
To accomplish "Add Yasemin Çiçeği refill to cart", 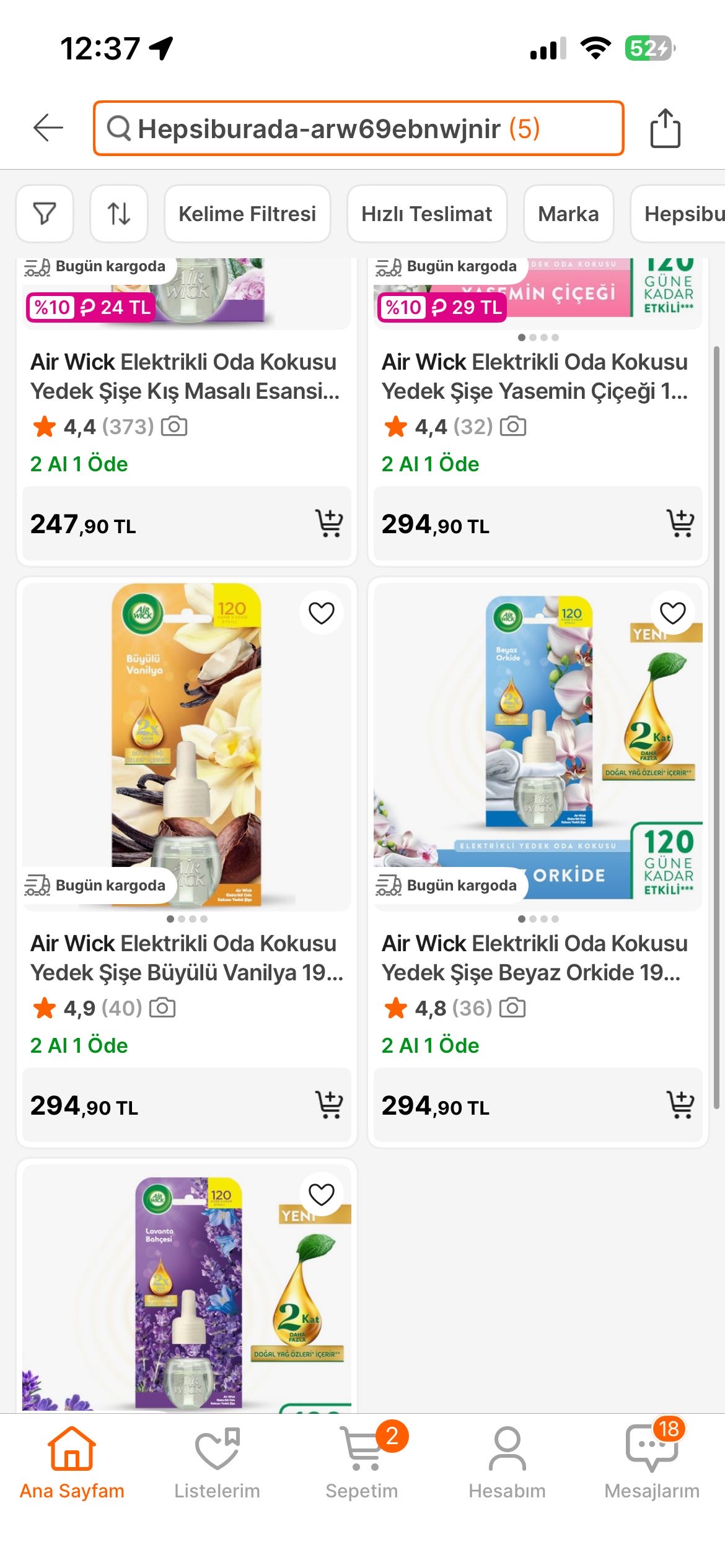I will coord(680,523).
